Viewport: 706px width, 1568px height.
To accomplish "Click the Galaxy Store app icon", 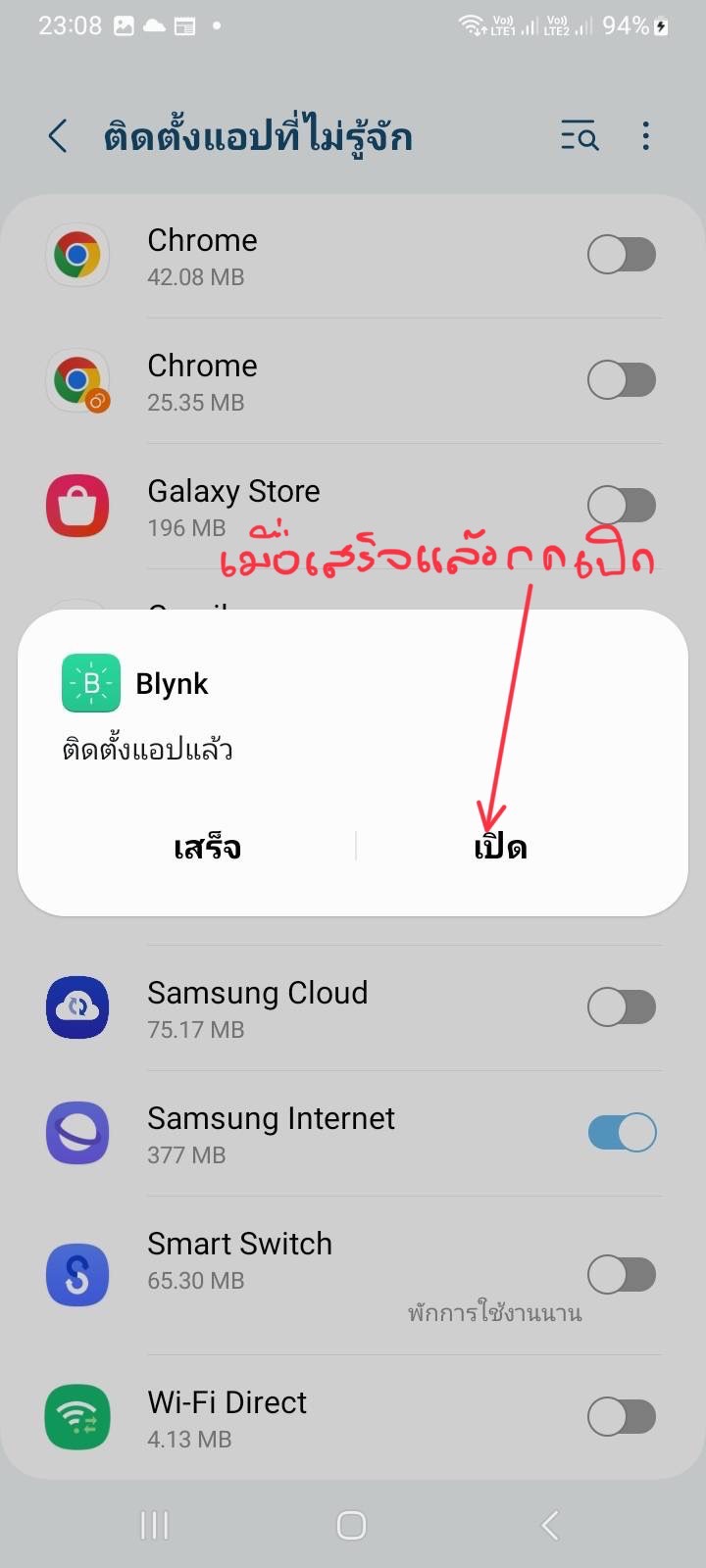I will pyautogui.click(x=78, y=506).
